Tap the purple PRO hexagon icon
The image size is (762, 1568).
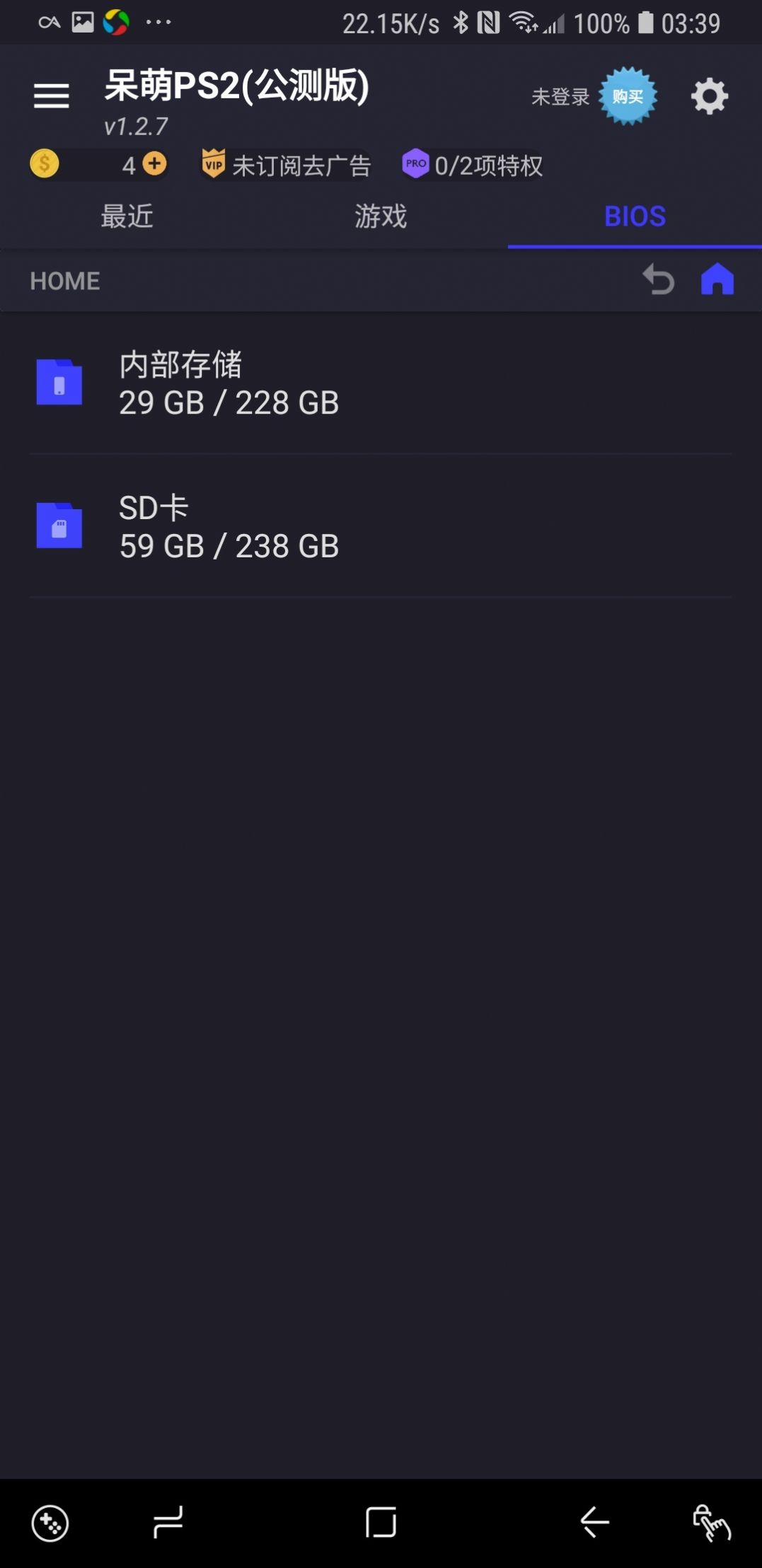[417, 164]
